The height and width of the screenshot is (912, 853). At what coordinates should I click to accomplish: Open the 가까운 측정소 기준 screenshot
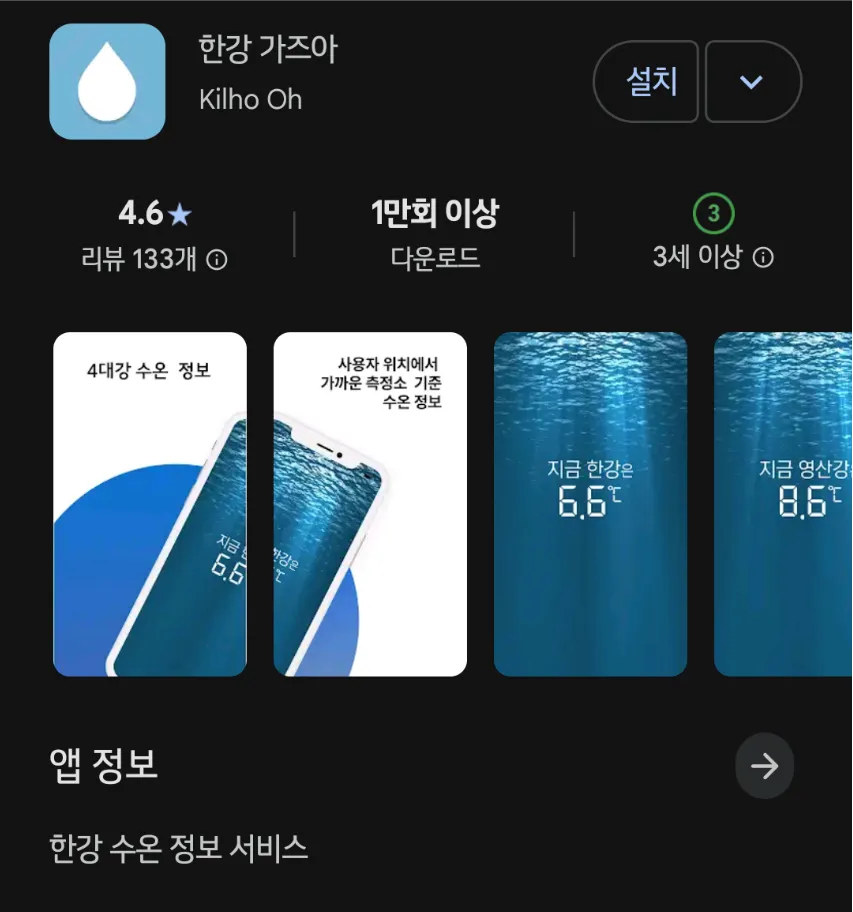coord(370,504)
